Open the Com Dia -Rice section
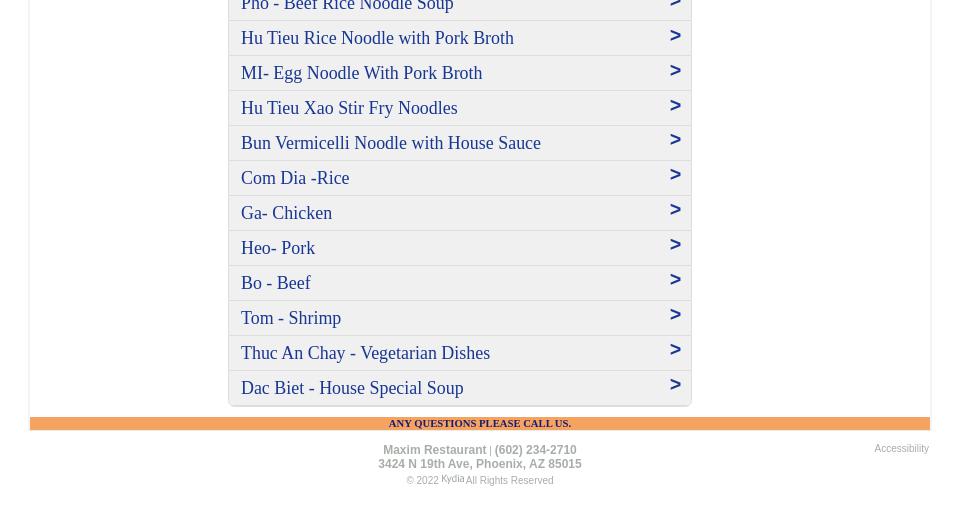 click(x=295, y=178)
